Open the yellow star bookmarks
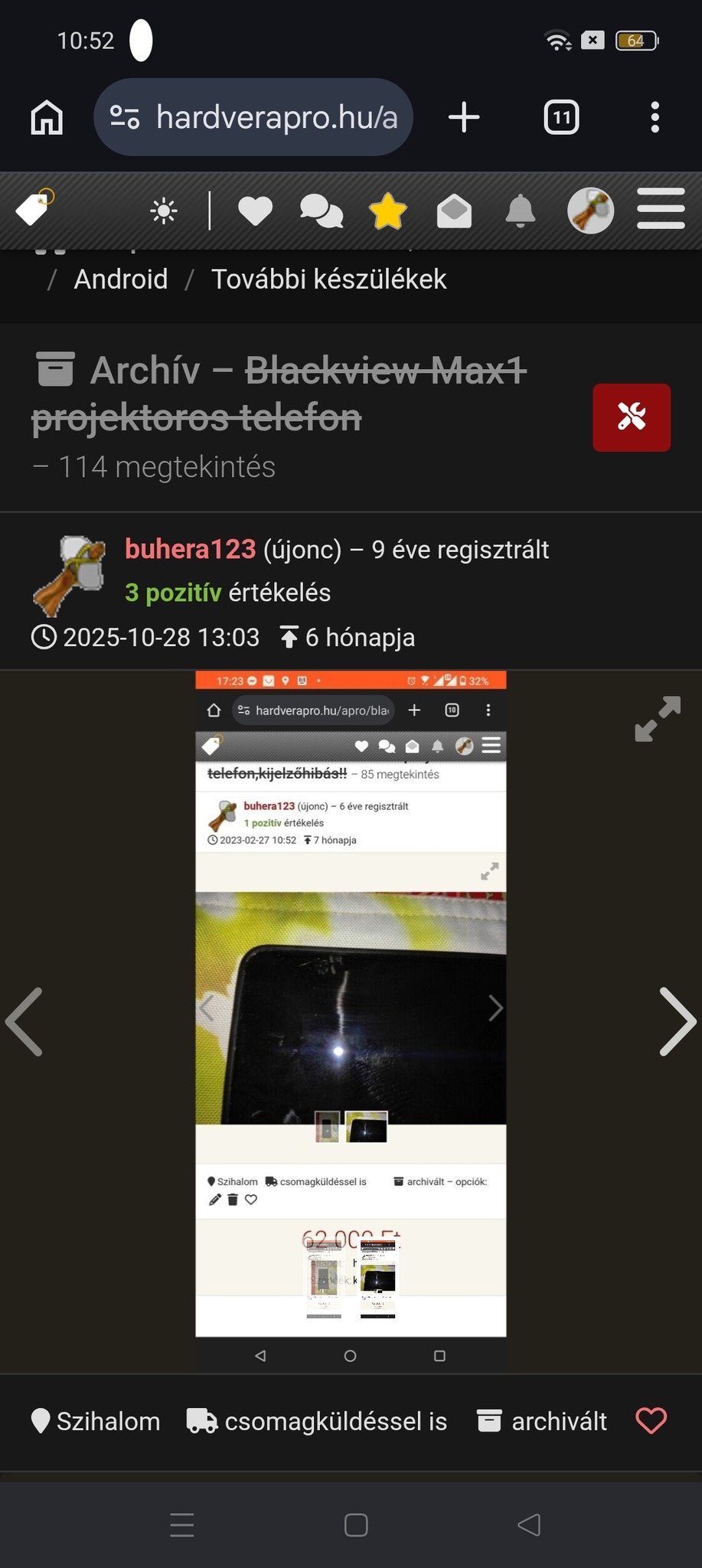The image size is (702, 1568). tap(387, 211)
